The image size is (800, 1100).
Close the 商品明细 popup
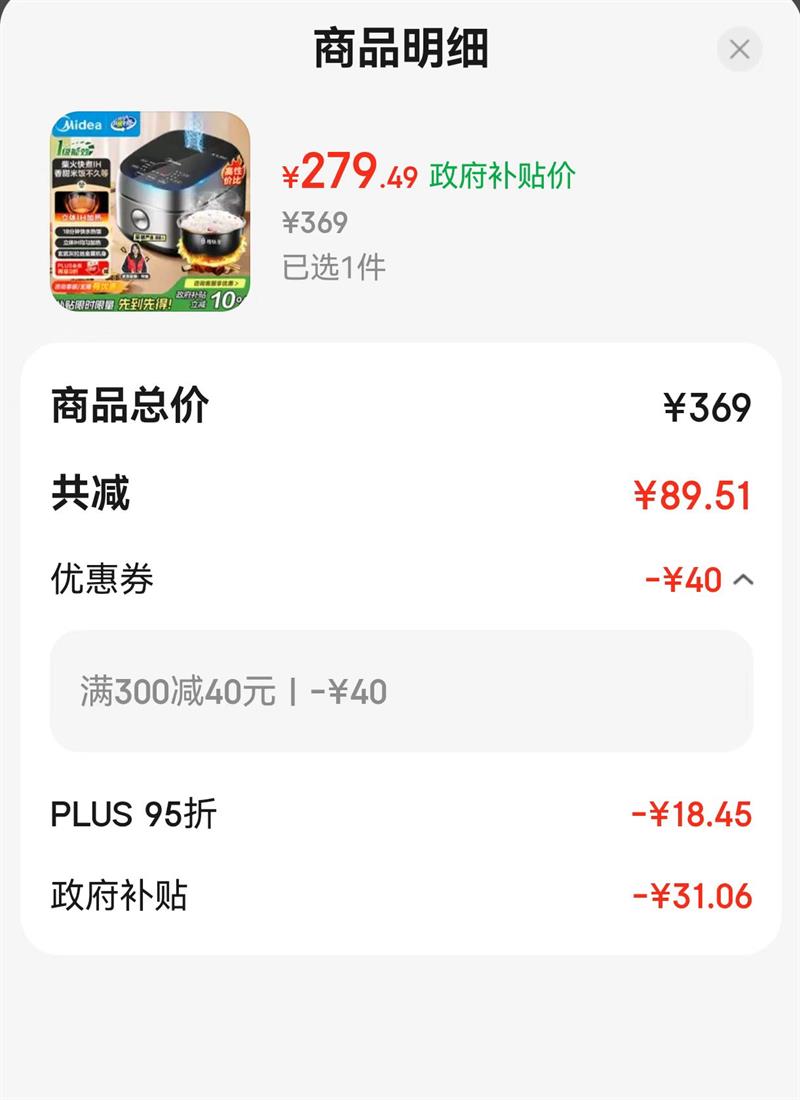(738, 48)
